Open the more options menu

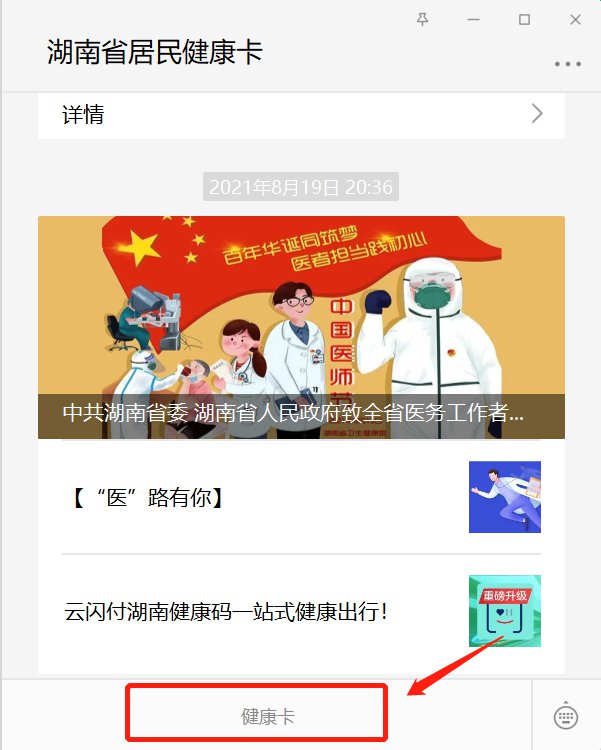point(567,64)
